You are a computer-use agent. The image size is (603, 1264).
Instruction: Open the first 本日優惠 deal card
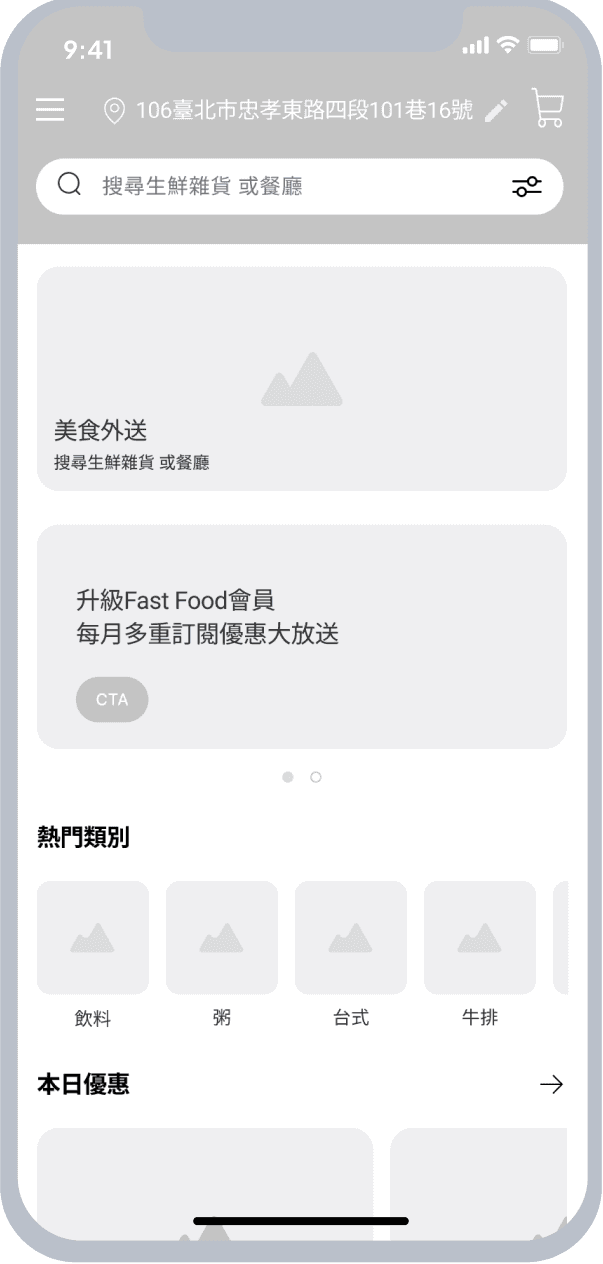205,1185
